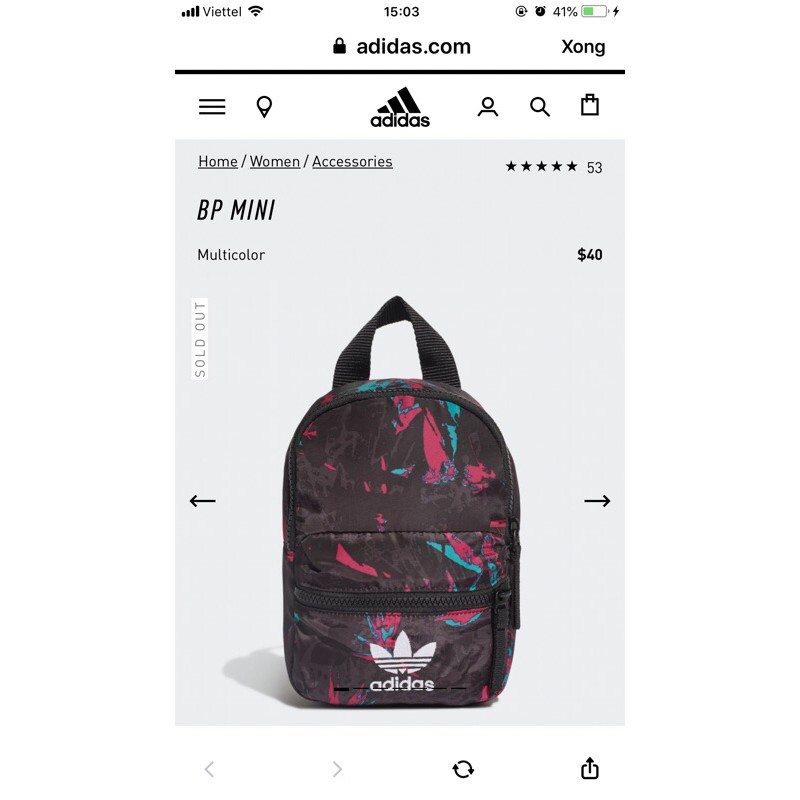Reload the page

[463, 768]
